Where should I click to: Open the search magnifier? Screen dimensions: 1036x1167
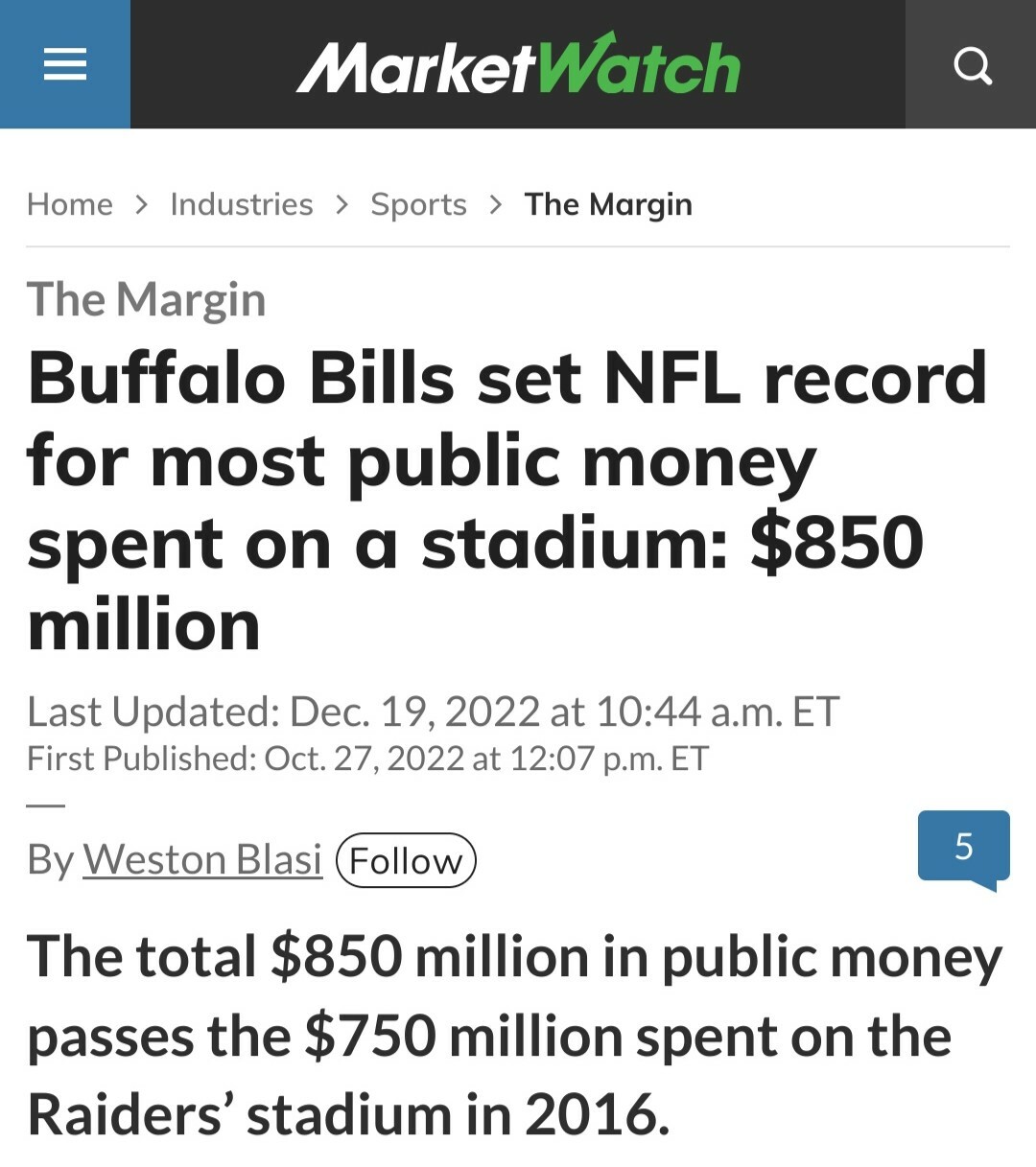point(972,65)
